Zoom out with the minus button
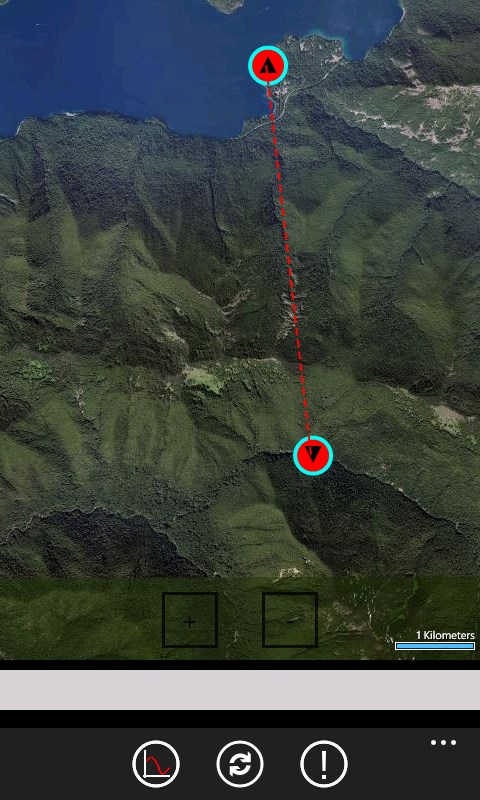This screenshot has width=480, height=800. 290,620
